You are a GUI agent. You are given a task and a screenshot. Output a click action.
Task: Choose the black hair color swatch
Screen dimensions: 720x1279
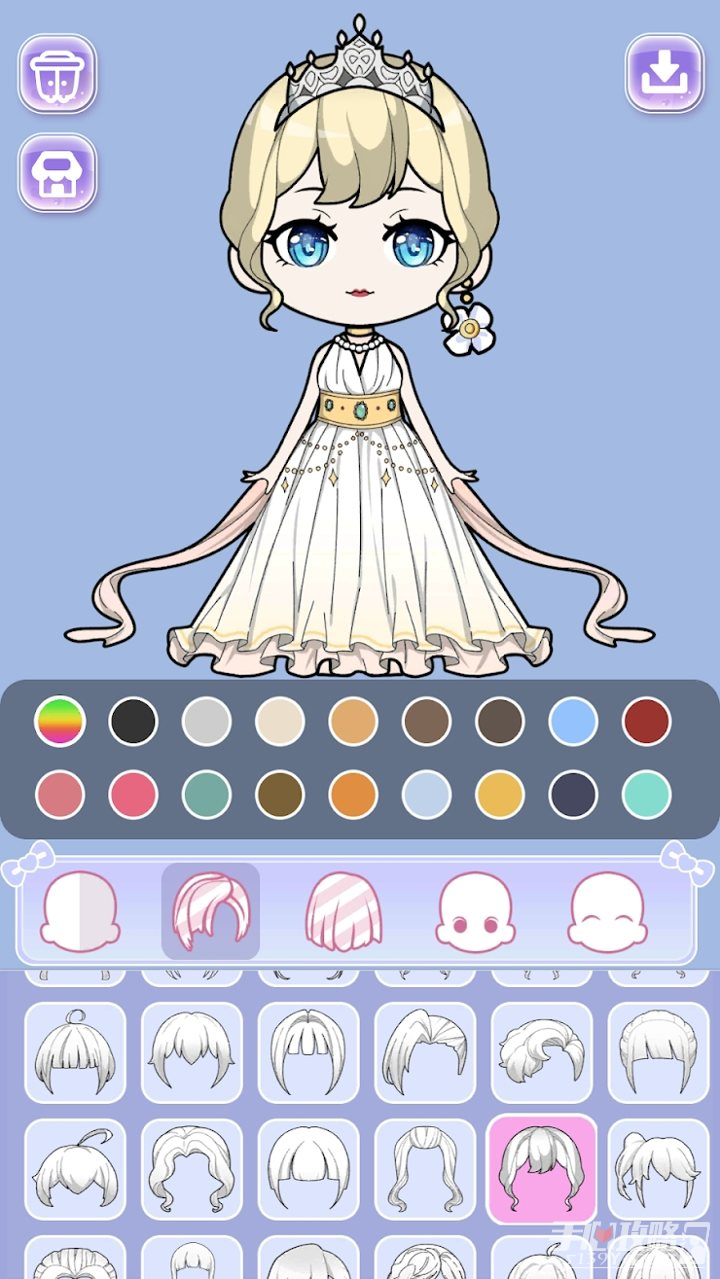click(x=133, y=721)
